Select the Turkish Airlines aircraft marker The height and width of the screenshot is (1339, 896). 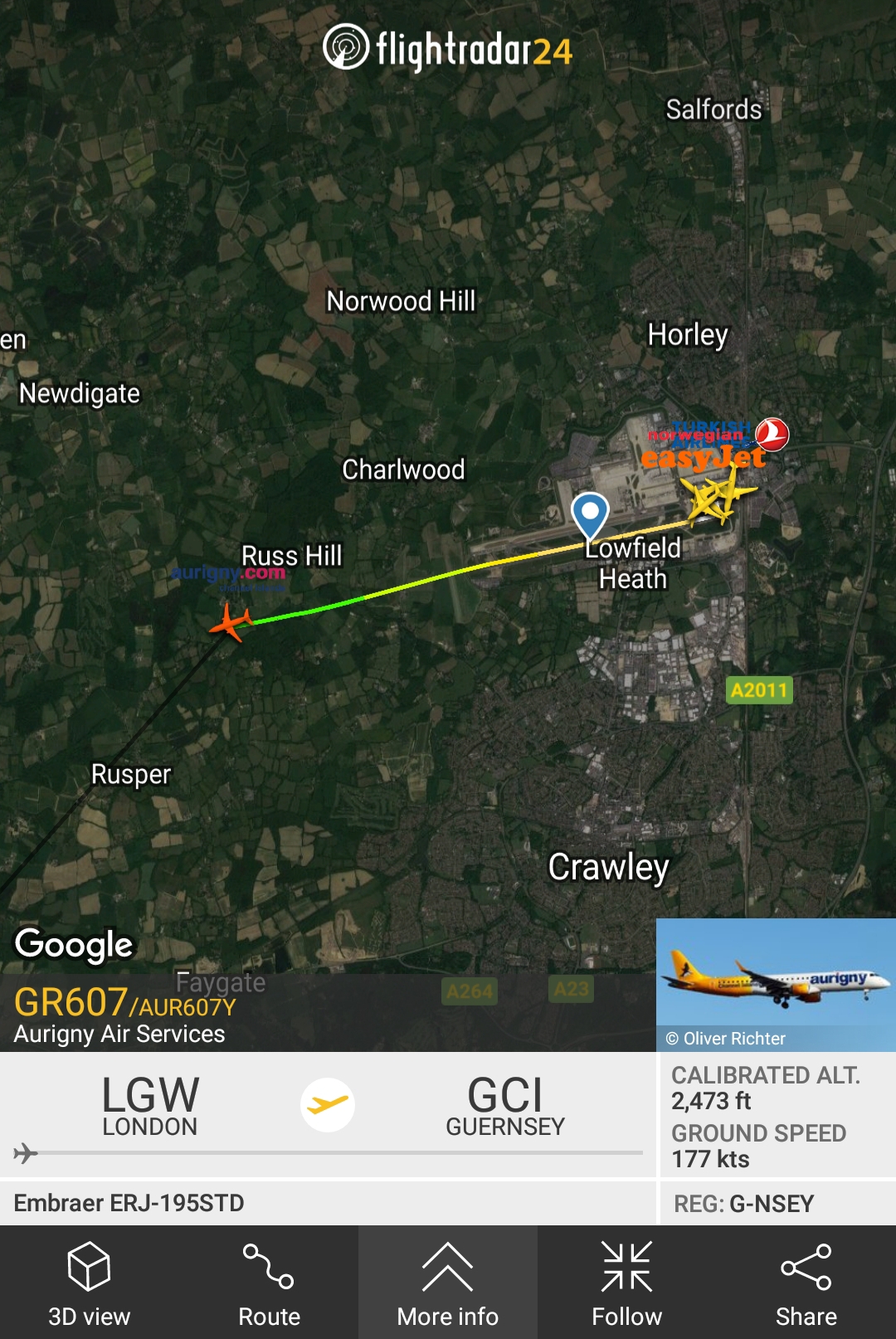pos(772,434)
